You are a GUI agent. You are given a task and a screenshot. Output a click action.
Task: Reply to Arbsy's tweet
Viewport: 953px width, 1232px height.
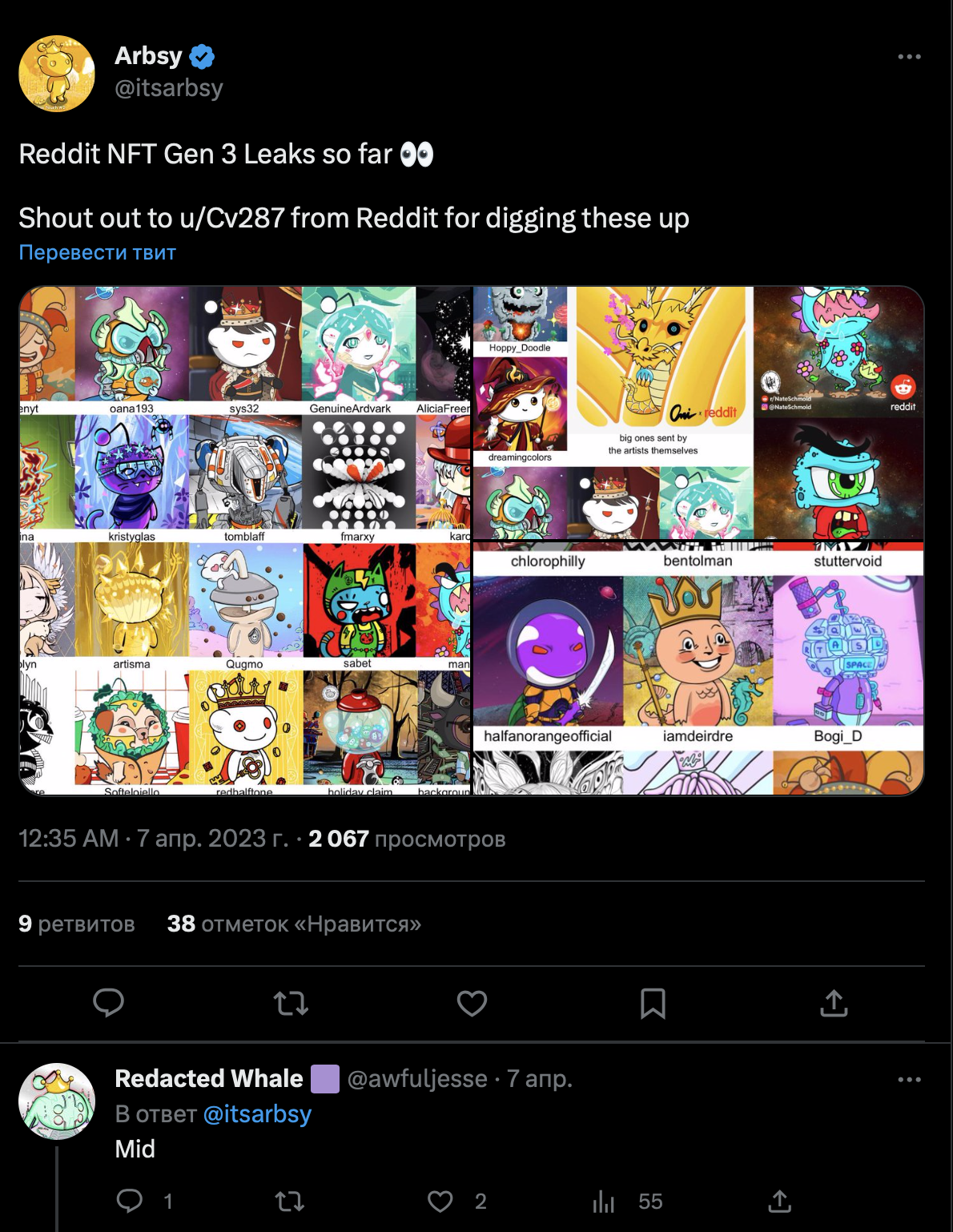tap(109, 1003)
